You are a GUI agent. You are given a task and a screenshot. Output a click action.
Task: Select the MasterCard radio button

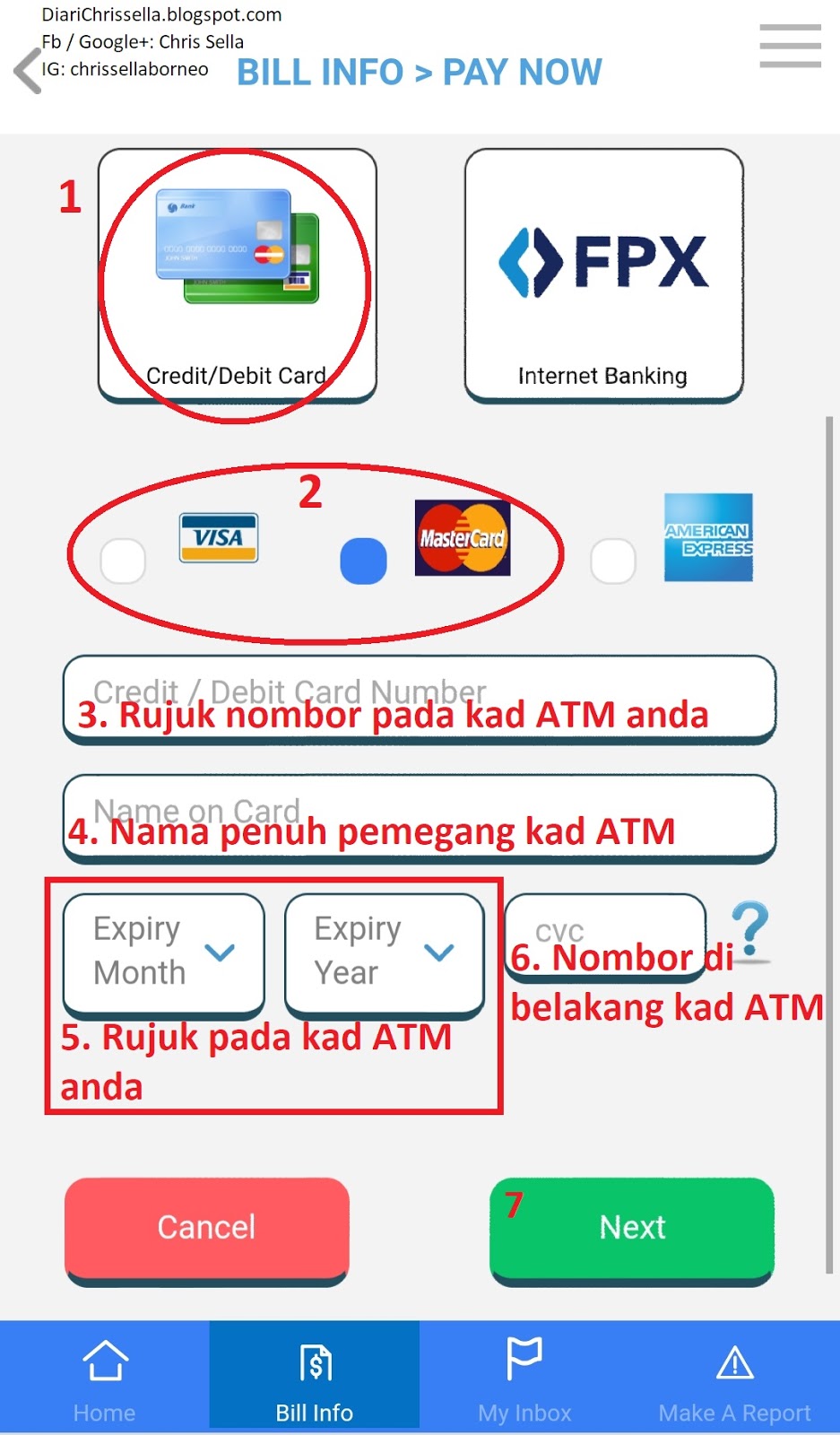click(363, 561)
